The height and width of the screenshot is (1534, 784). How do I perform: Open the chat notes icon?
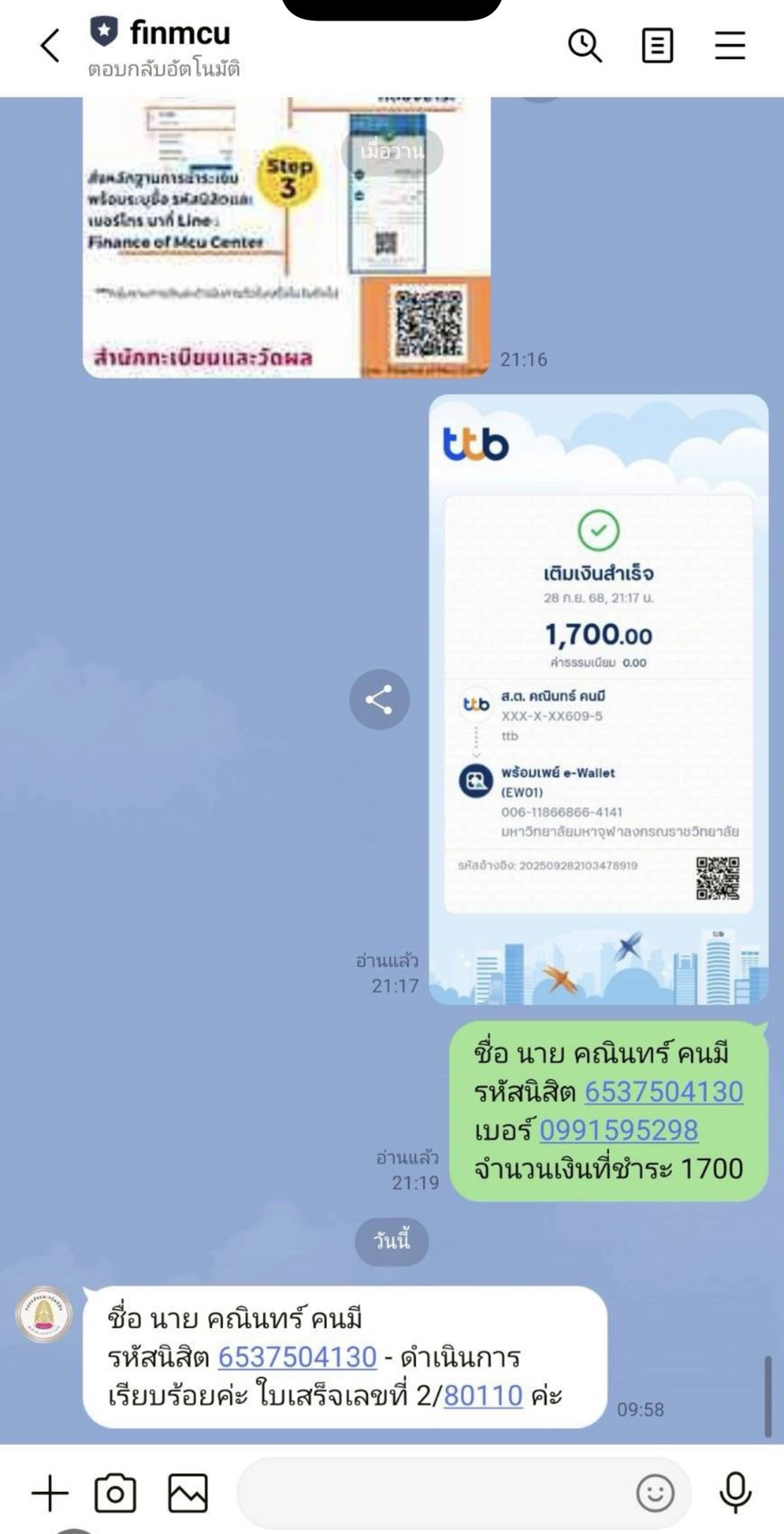[x=657, y=45]
